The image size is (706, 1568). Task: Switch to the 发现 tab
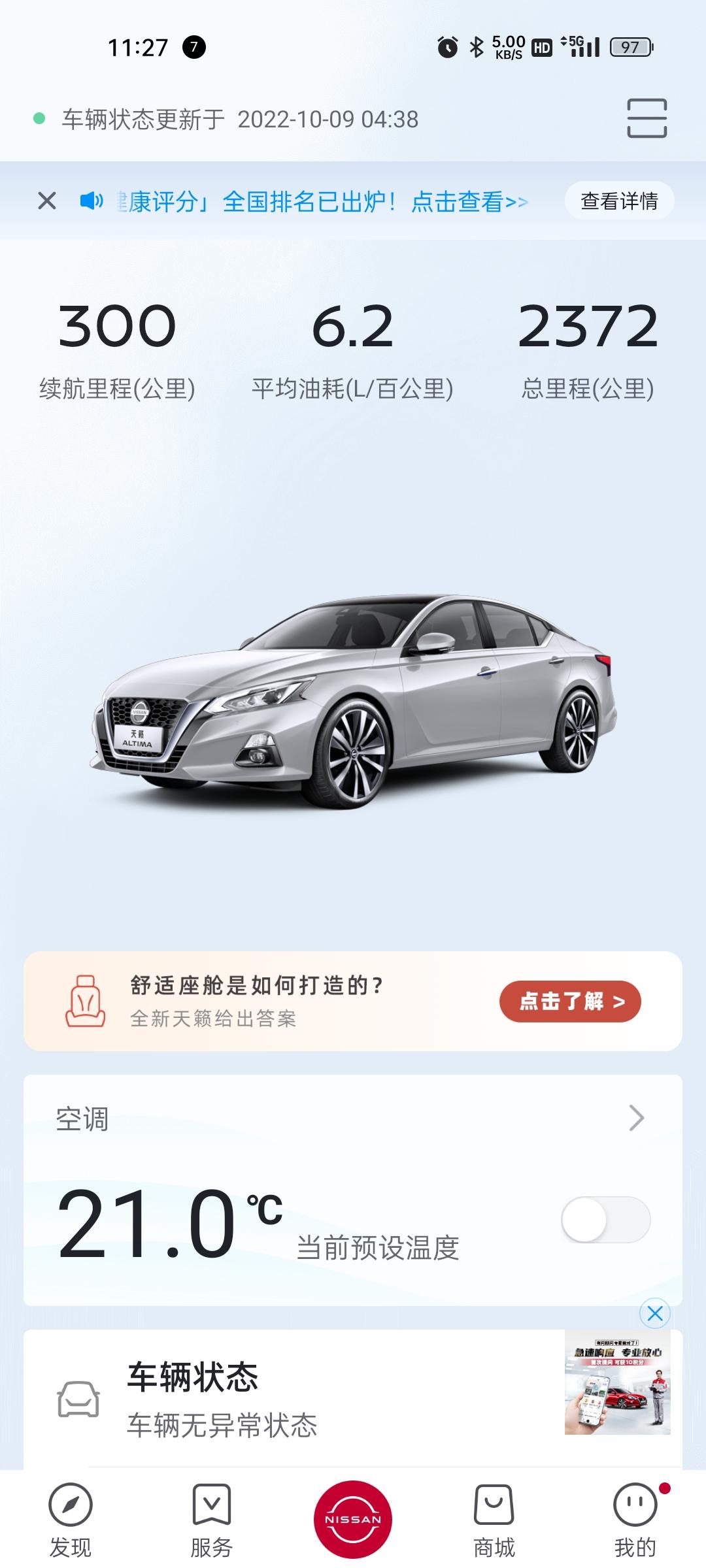[x=71, y=1520]
